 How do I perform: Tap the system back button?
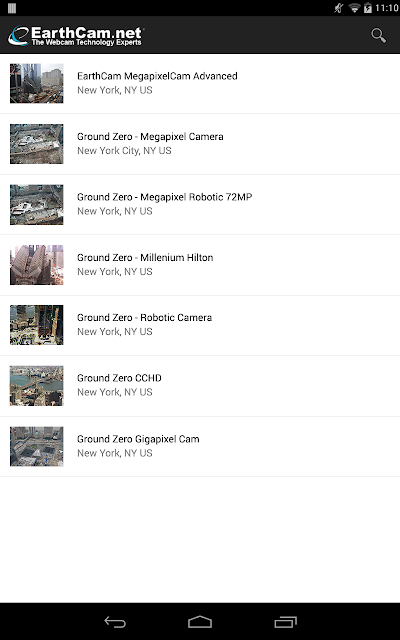(115, 622)
